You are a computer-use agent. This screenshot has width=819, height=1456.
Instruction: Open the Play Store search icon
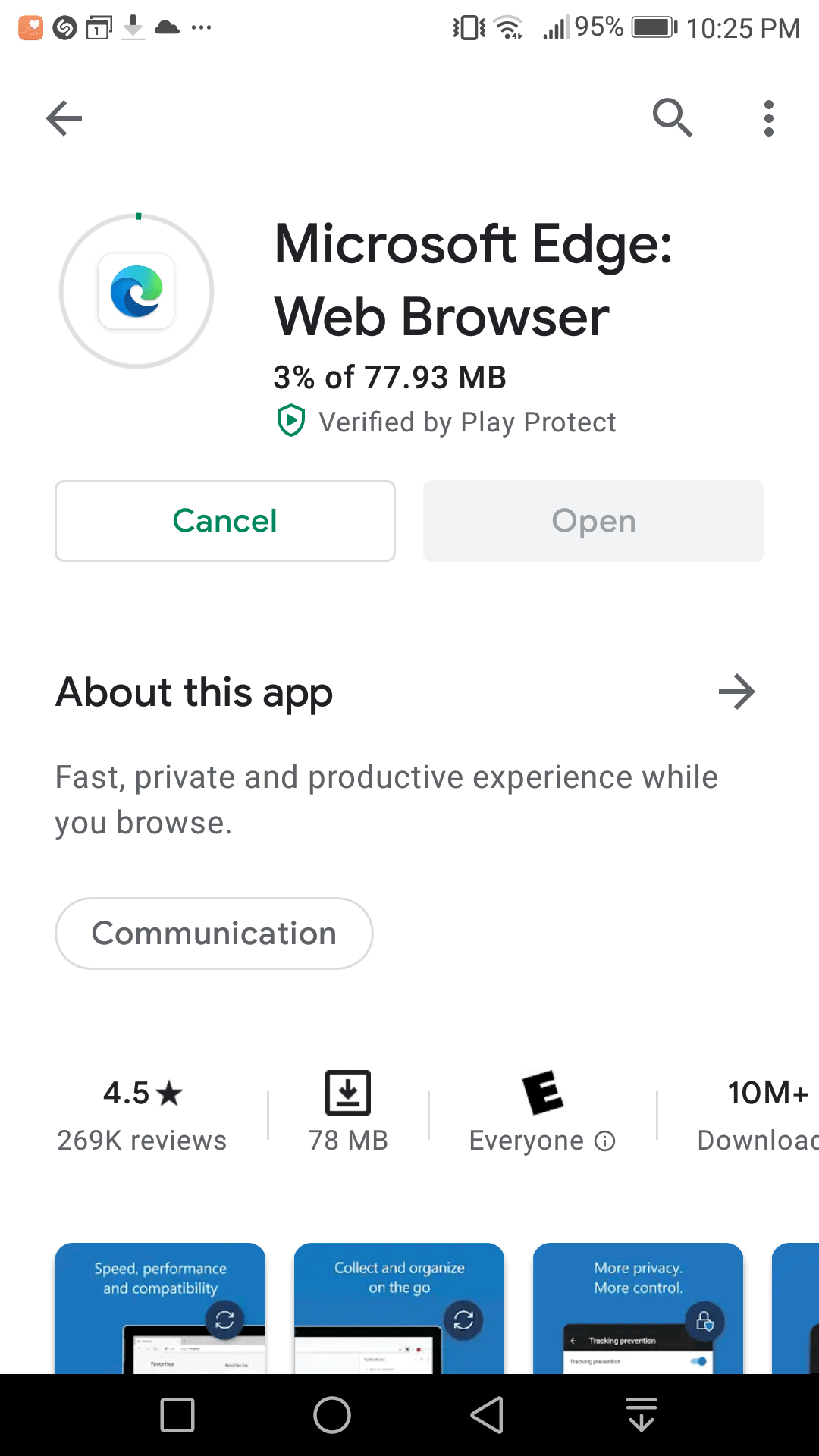672,118
